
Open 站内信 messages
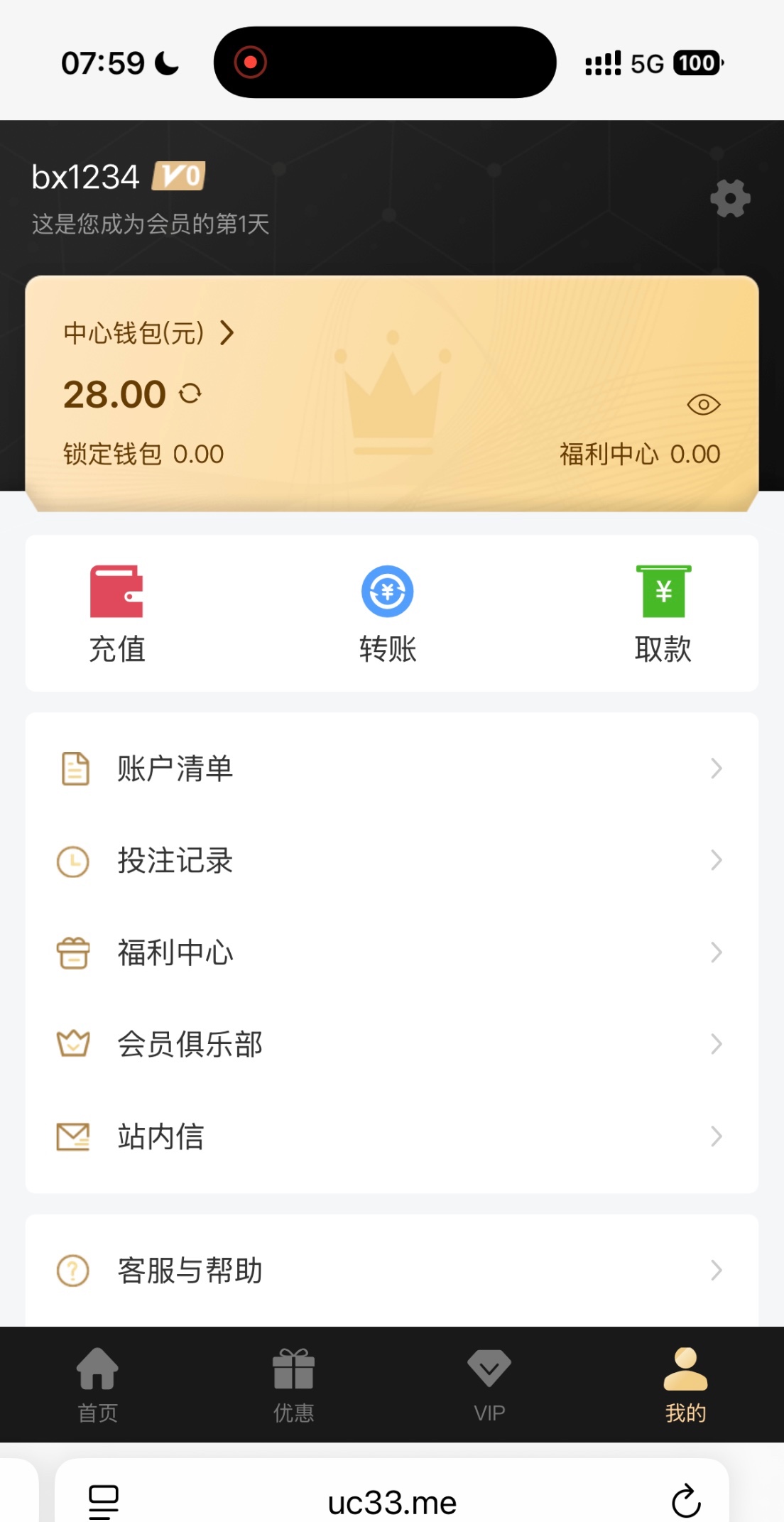pos(391,1136)
